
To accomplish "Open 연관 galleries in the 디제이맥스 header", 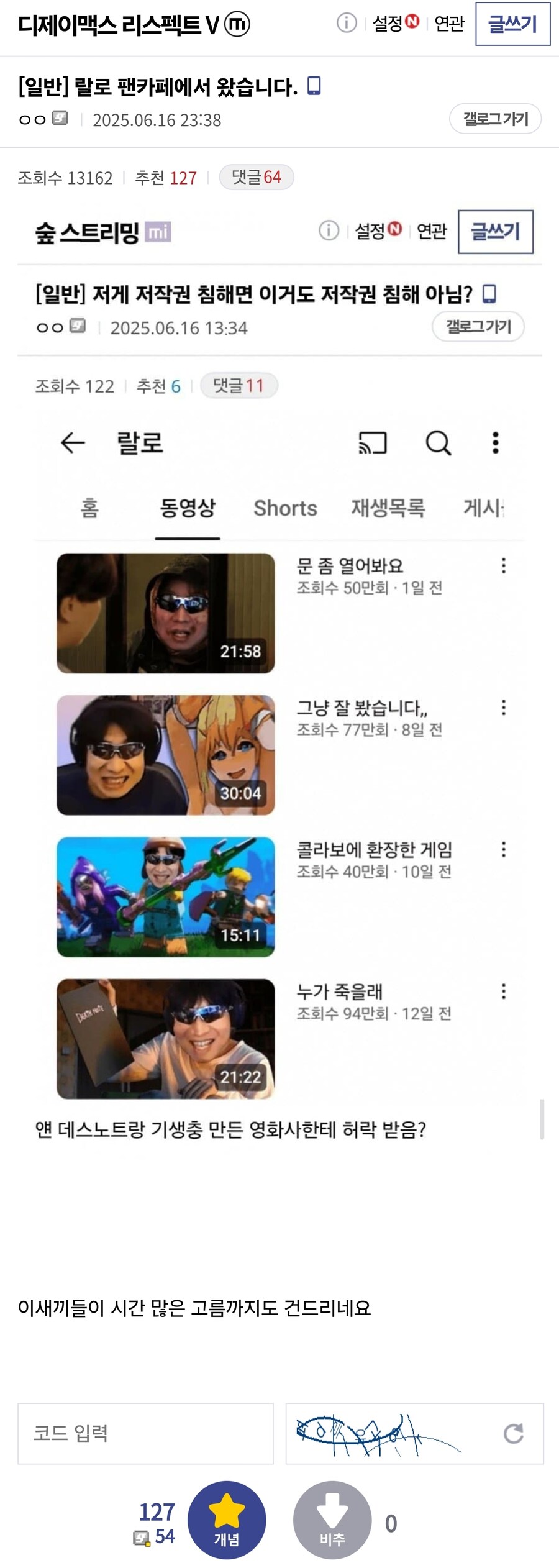I will (x=449, y=24).
